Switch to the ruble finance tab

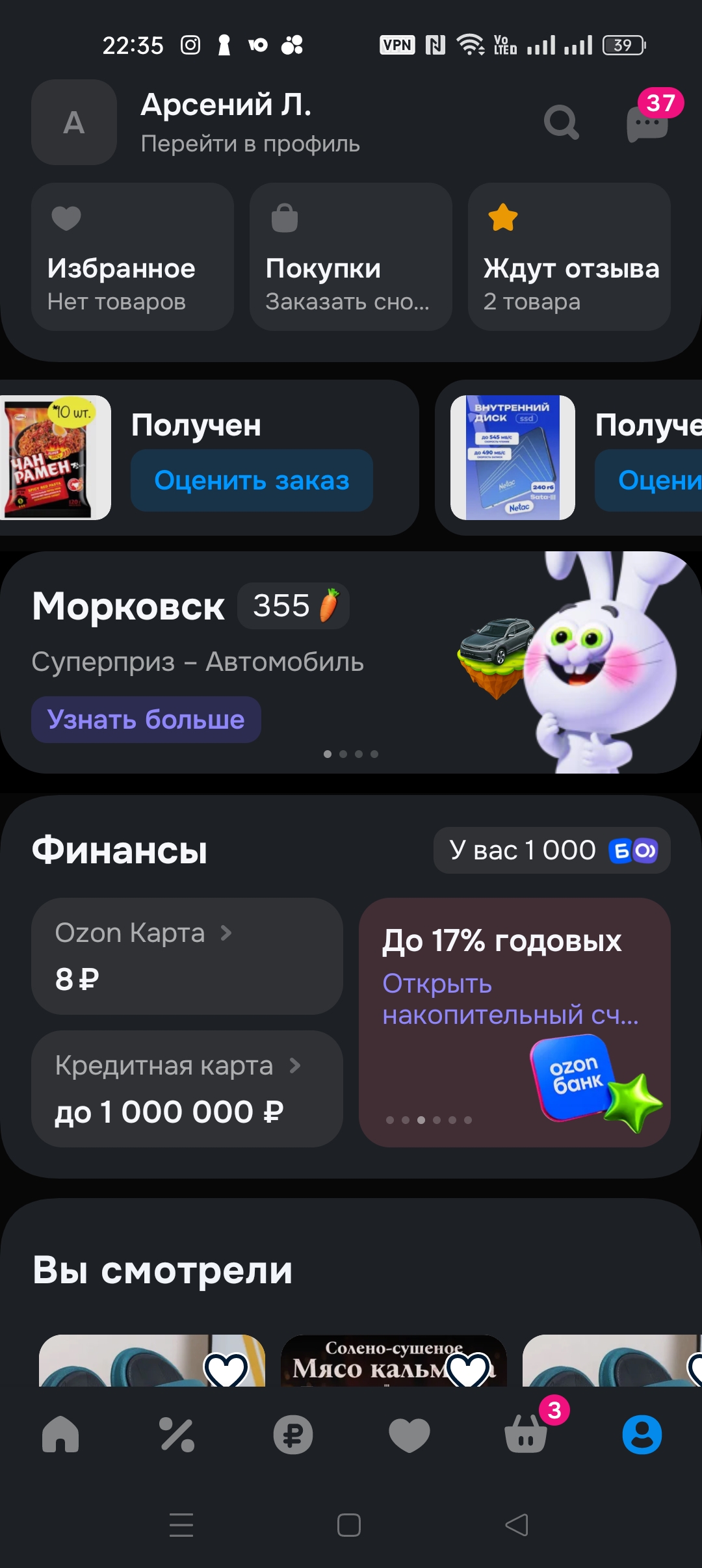293,1435
